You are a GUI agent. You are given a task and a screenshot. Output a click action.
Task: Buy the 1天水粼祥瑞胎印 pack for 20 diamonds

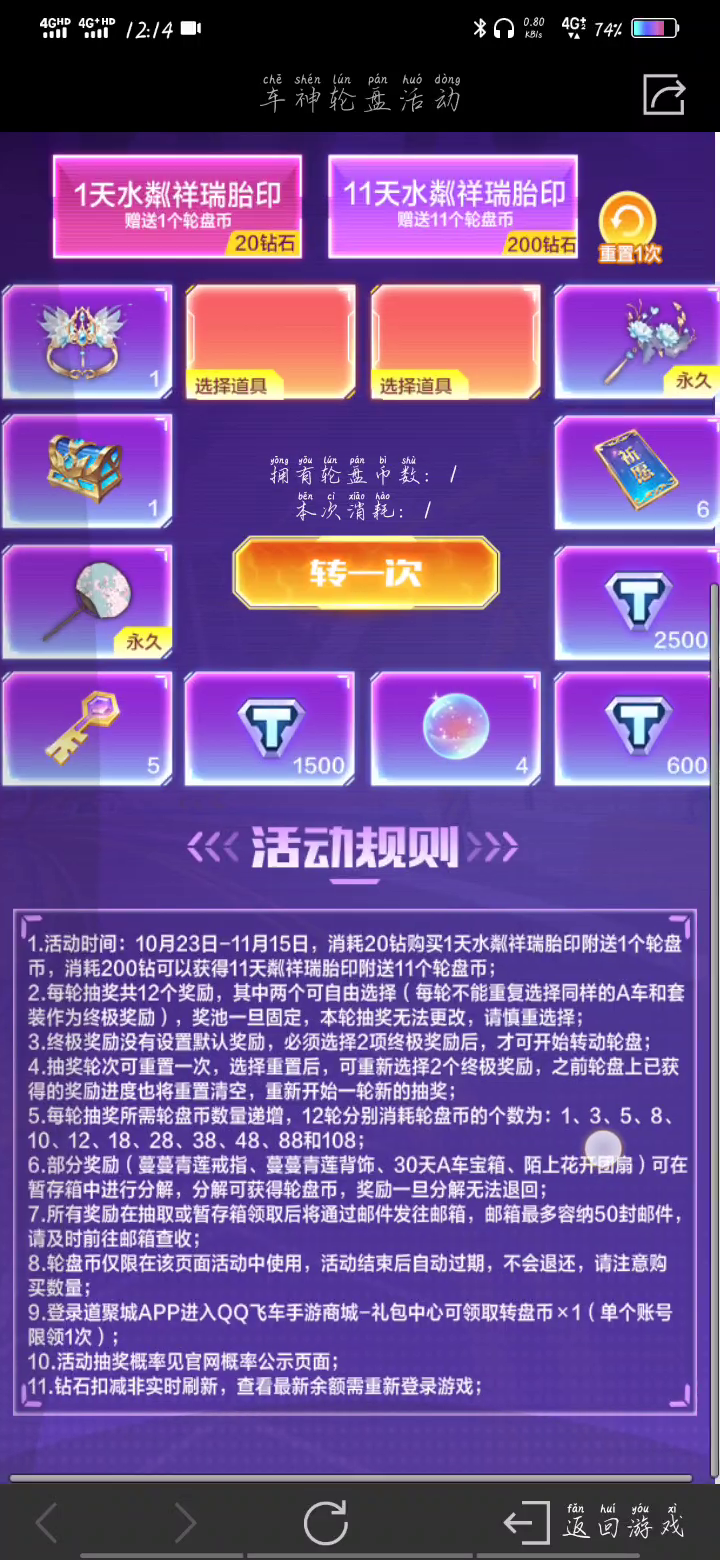point(177,206)
